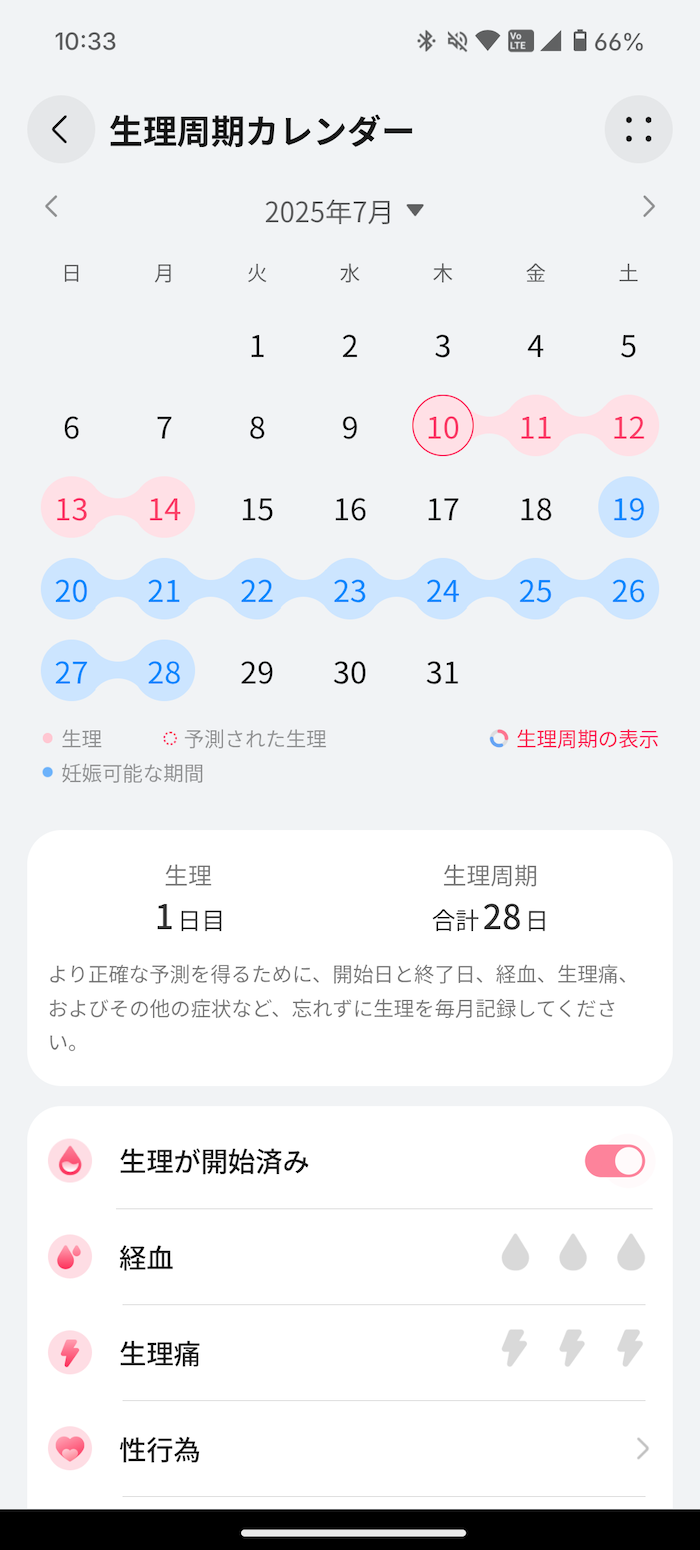Set 経血 to the first drop level

click(515, 1252)
